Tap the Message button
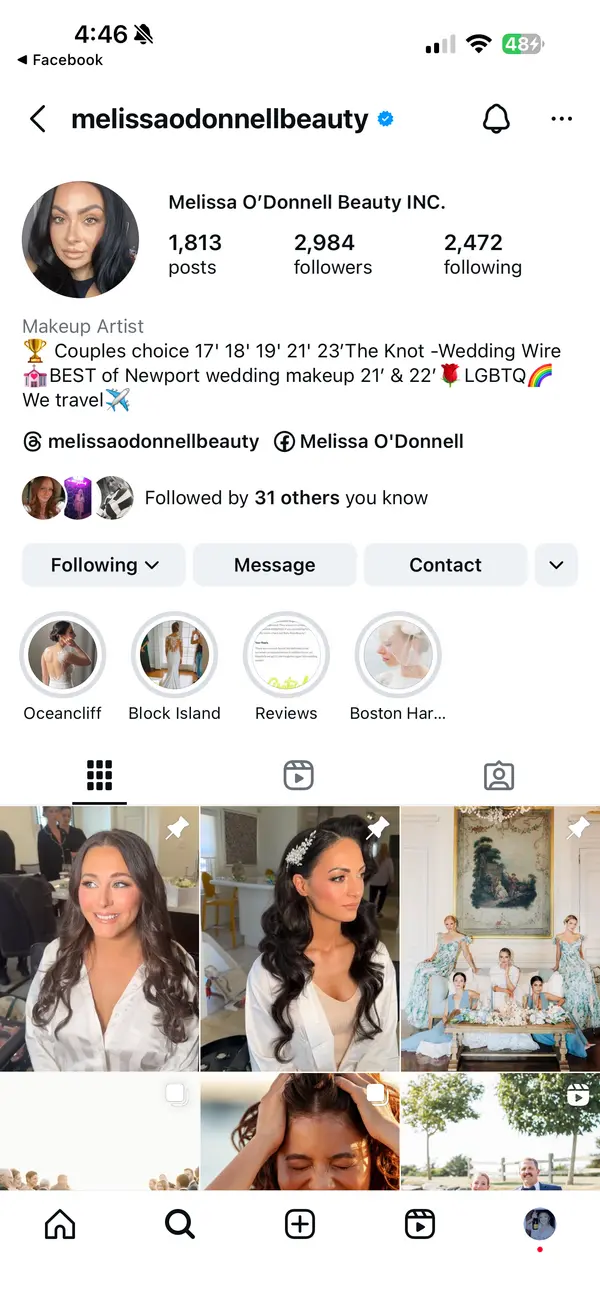 [x=274, y=565]
